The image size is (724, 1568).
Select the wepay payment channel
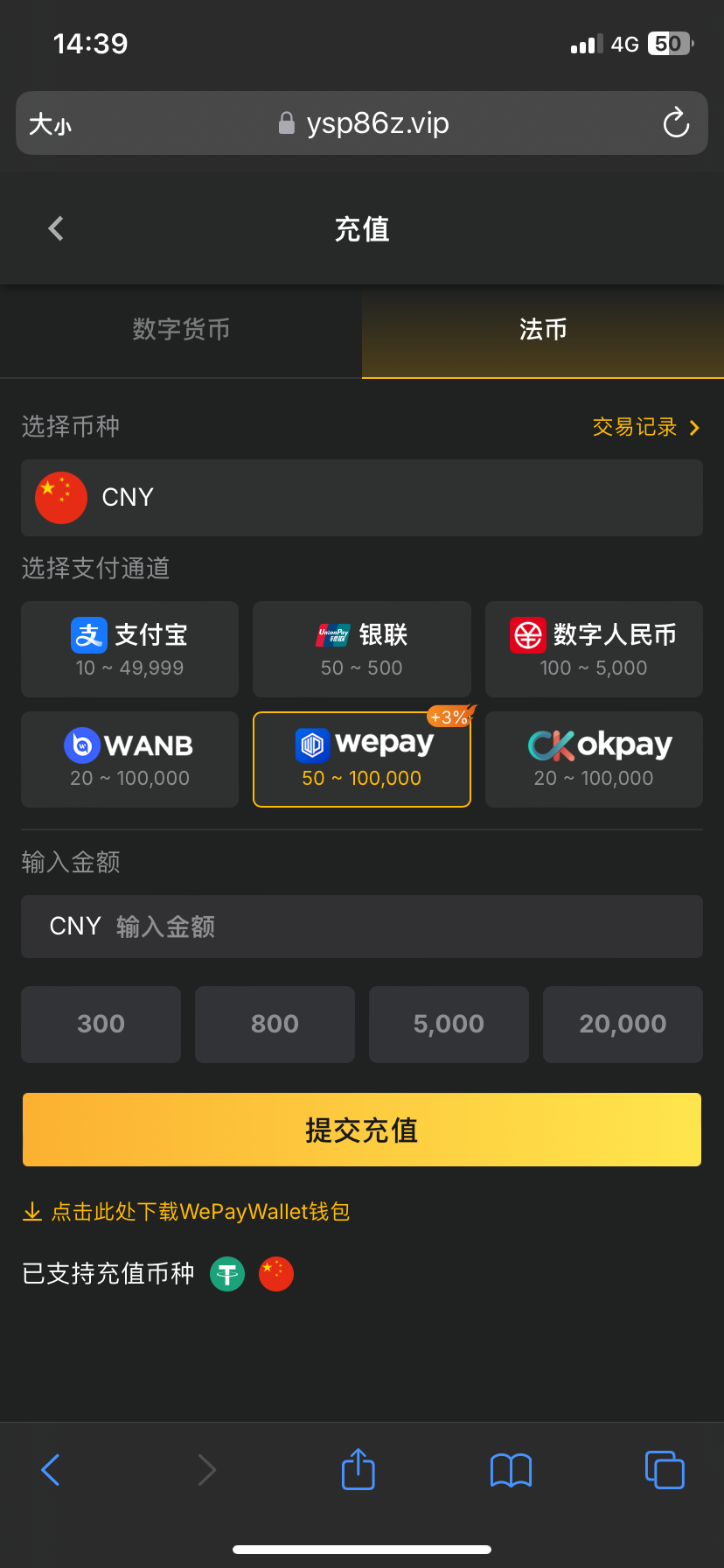(x=361, y=759)
